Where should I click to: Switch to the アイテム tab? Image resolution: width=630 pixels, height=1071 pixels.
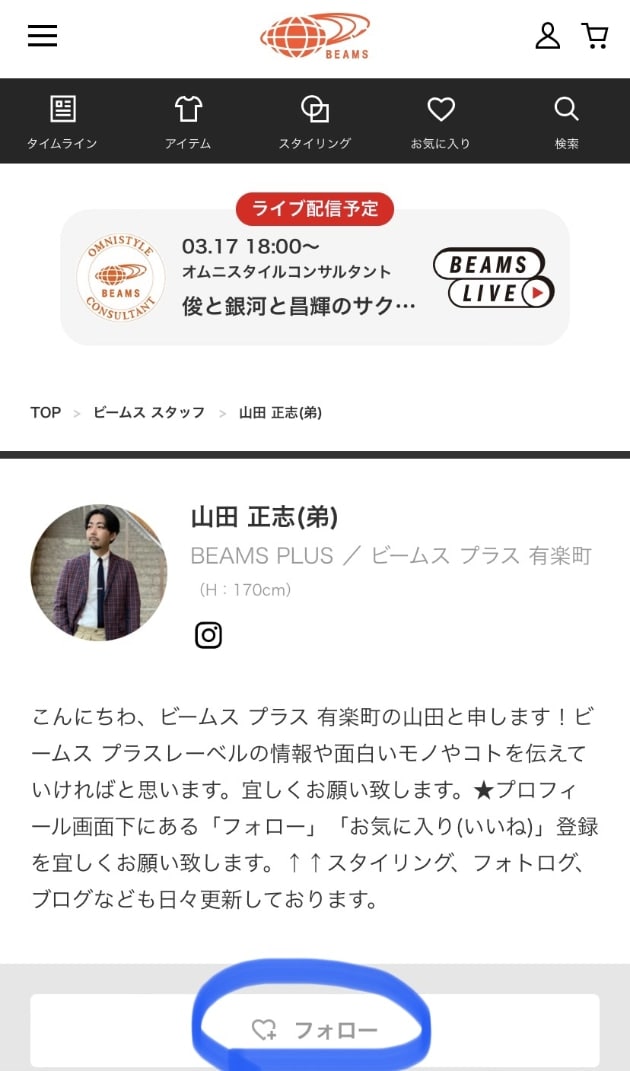pos(188,122)
